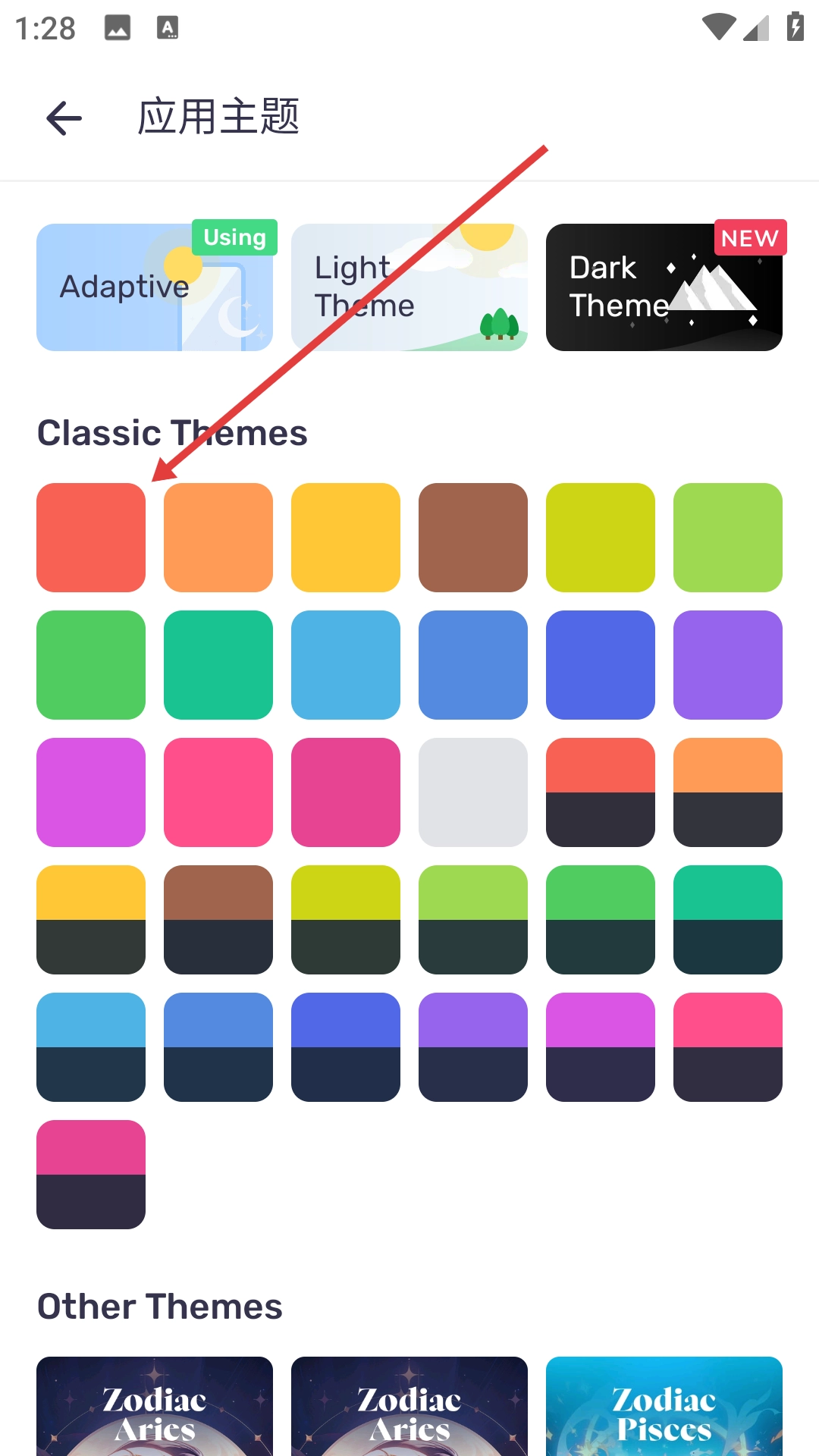
Task: Choose the solid purple classic theme
Action: tap(728, 665)
